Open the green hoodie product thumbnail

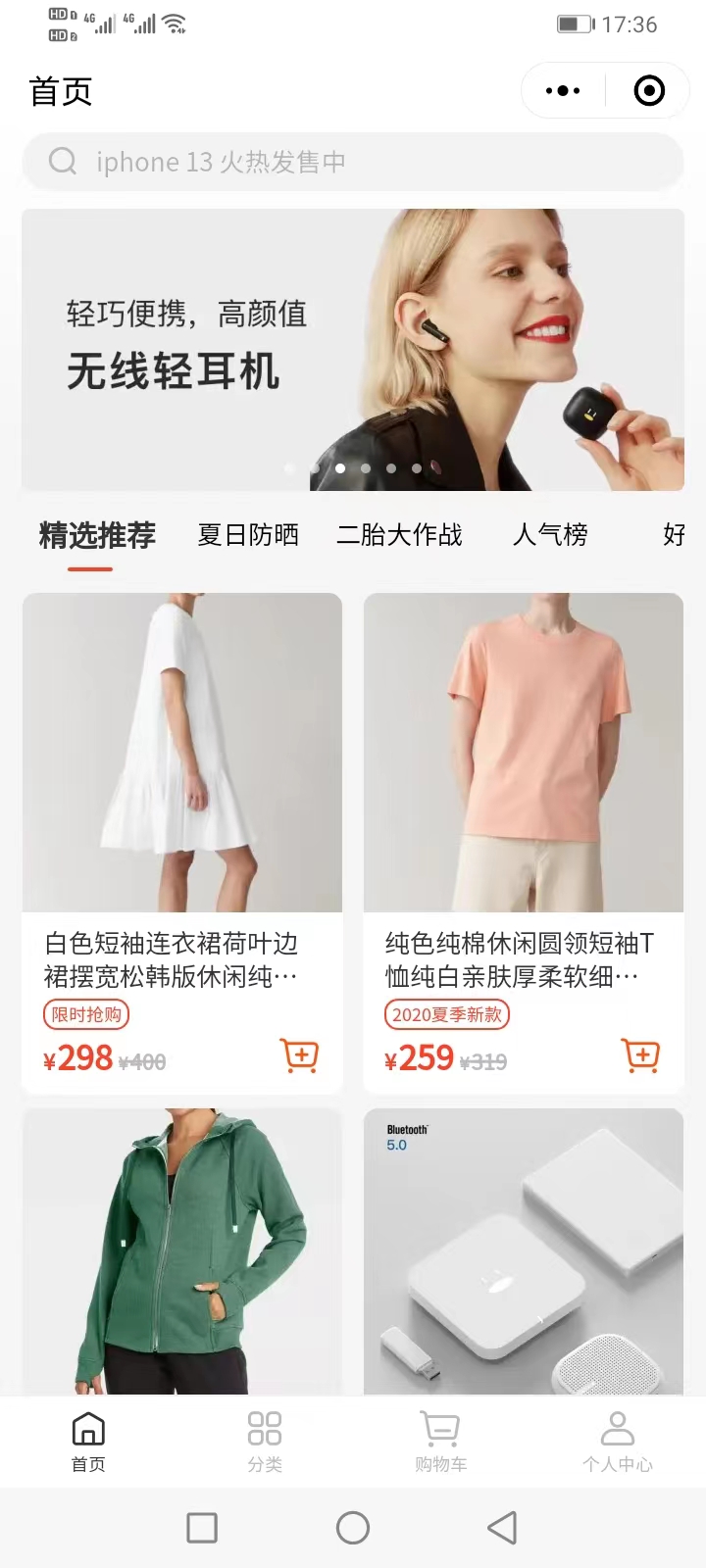181,1254
